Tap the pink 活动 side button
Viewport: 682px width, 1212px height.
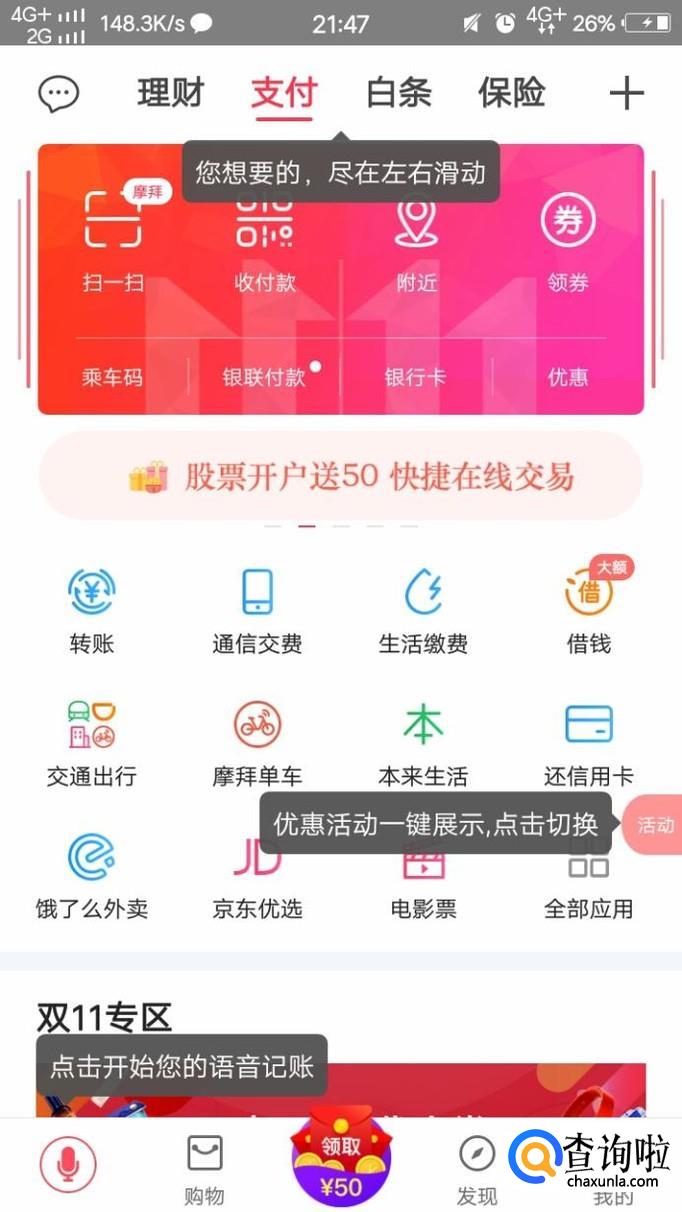click(655, 825)
